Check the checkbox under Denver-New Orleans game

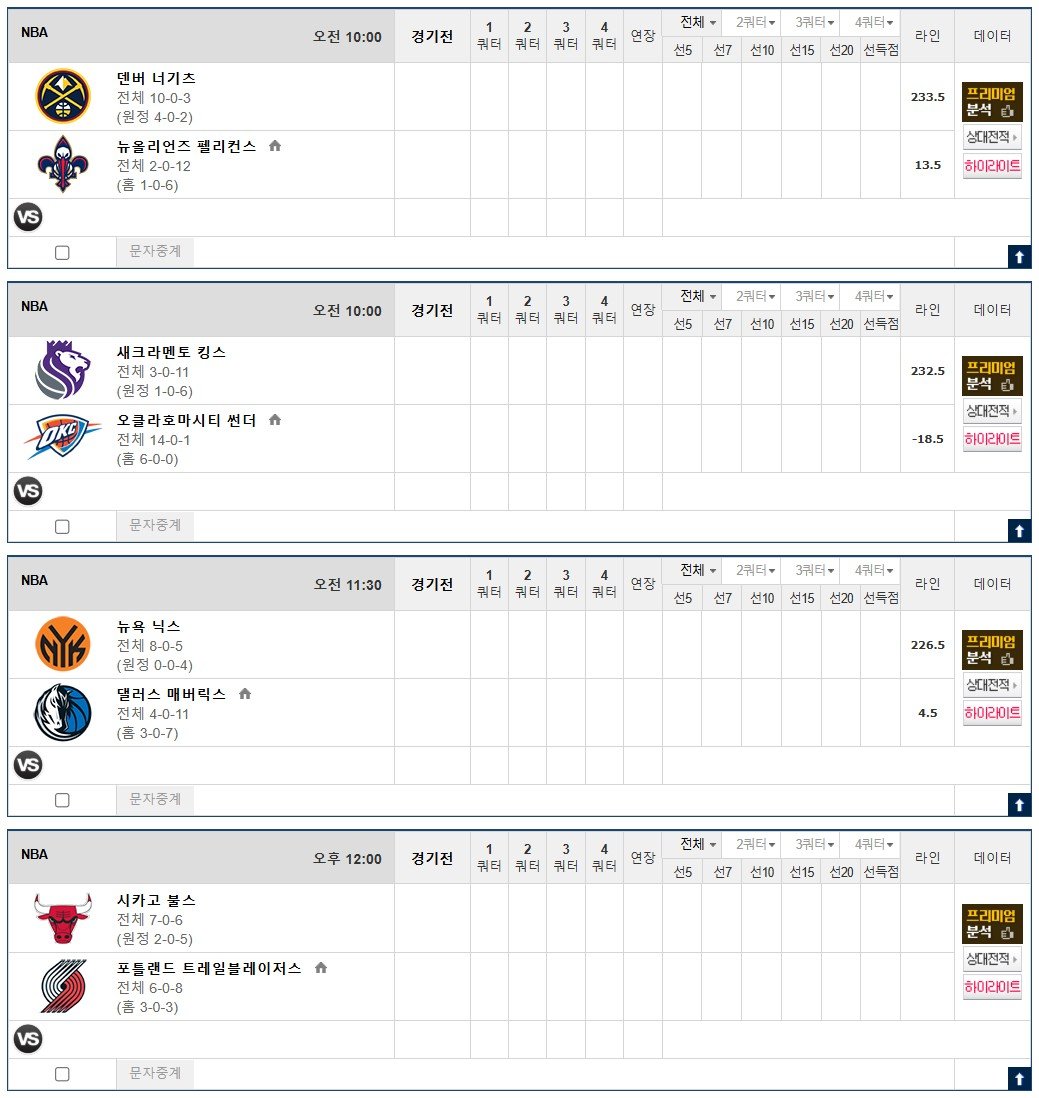point(62,253)
